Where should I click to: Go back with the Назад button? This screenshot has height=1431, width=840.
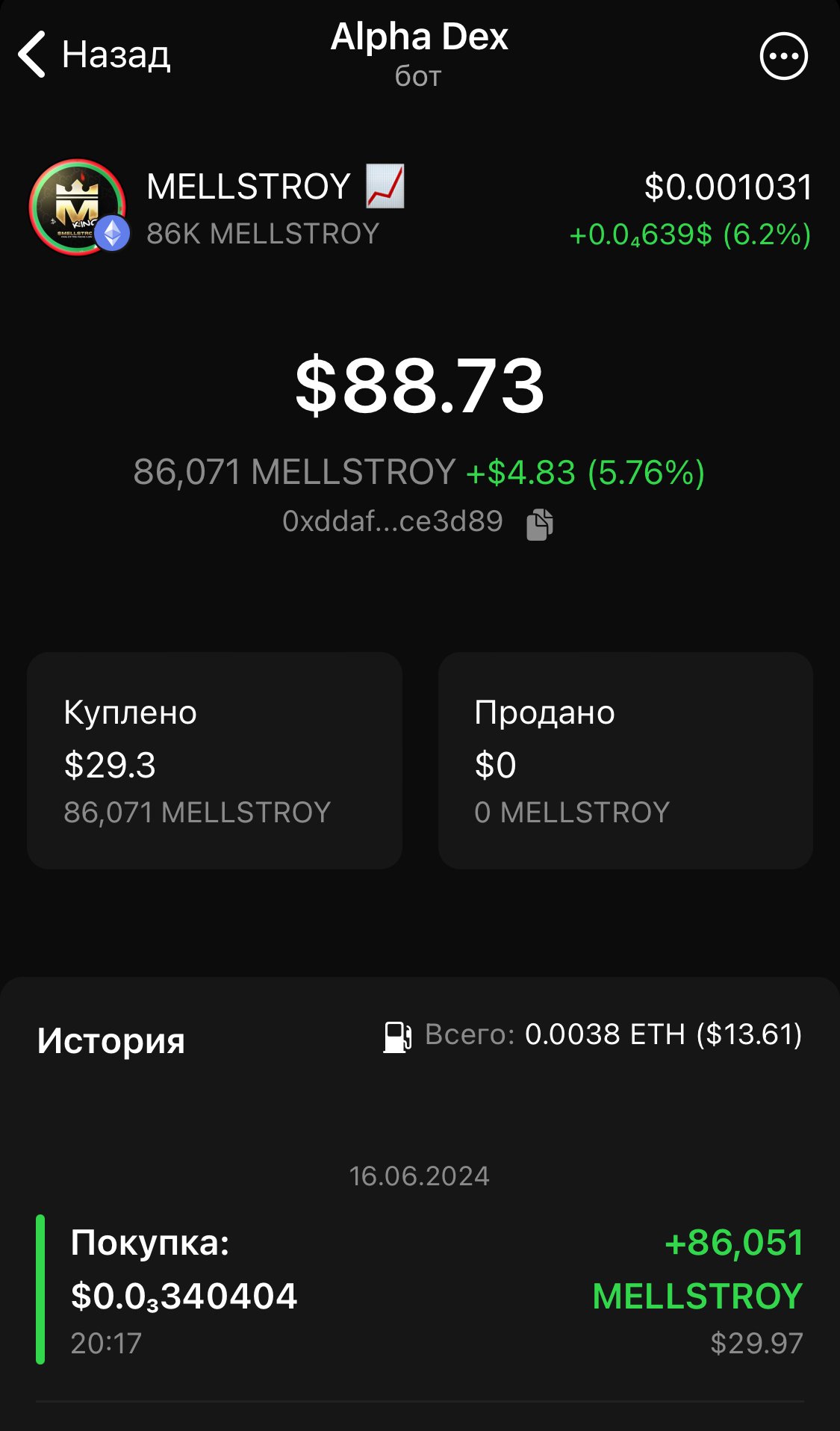click(x=94, y=55)
